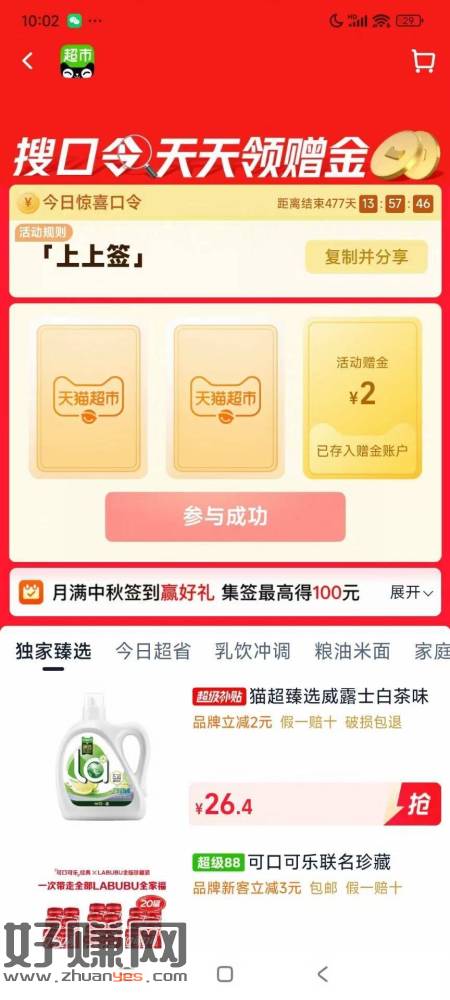Expand the 月满中秋签到 banner with 展开
This screenshot has height=1000, width=450.
pyautogui.click(x=411, y=592)
